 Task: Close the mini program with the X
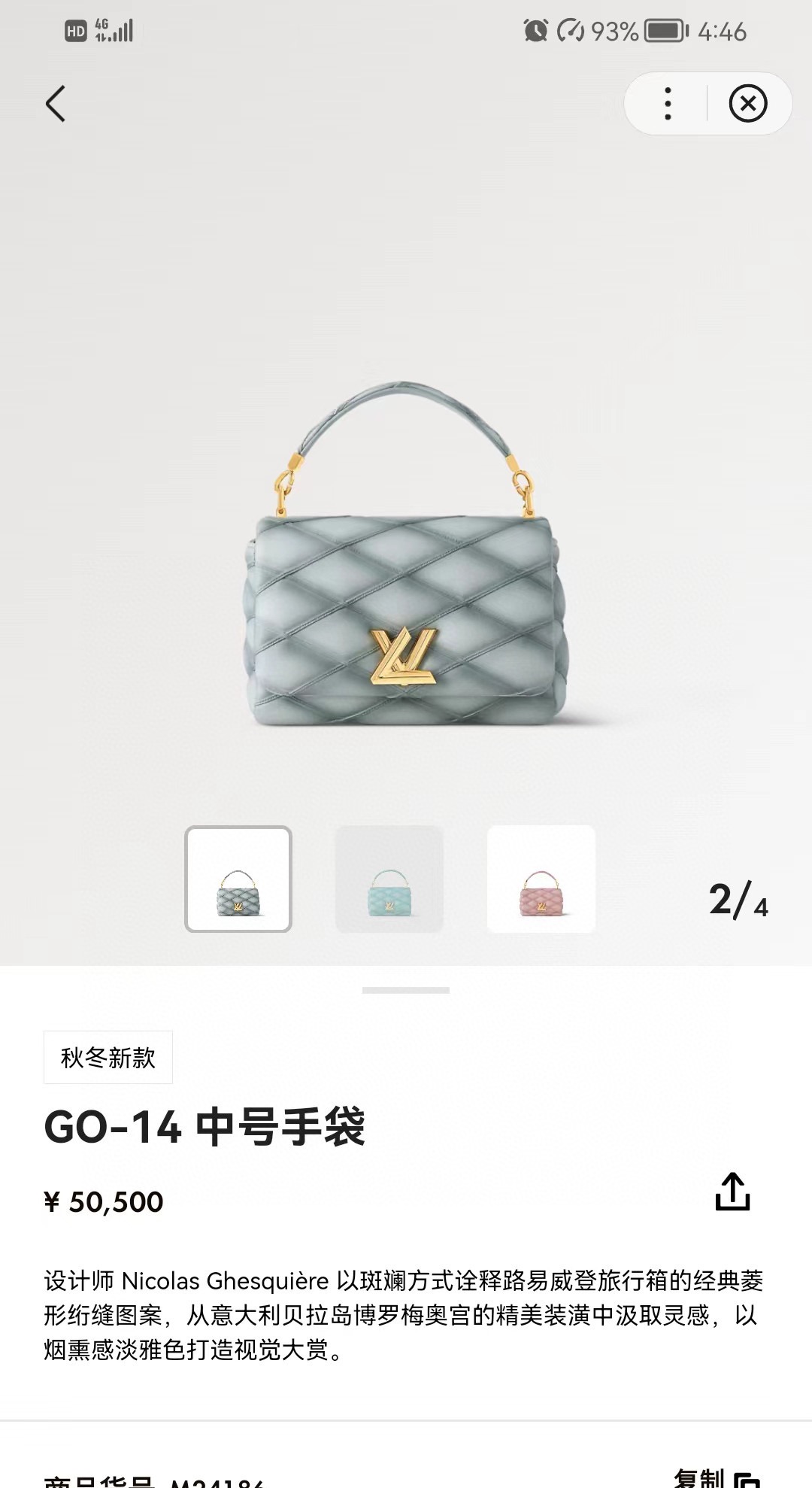coord(747,104)
